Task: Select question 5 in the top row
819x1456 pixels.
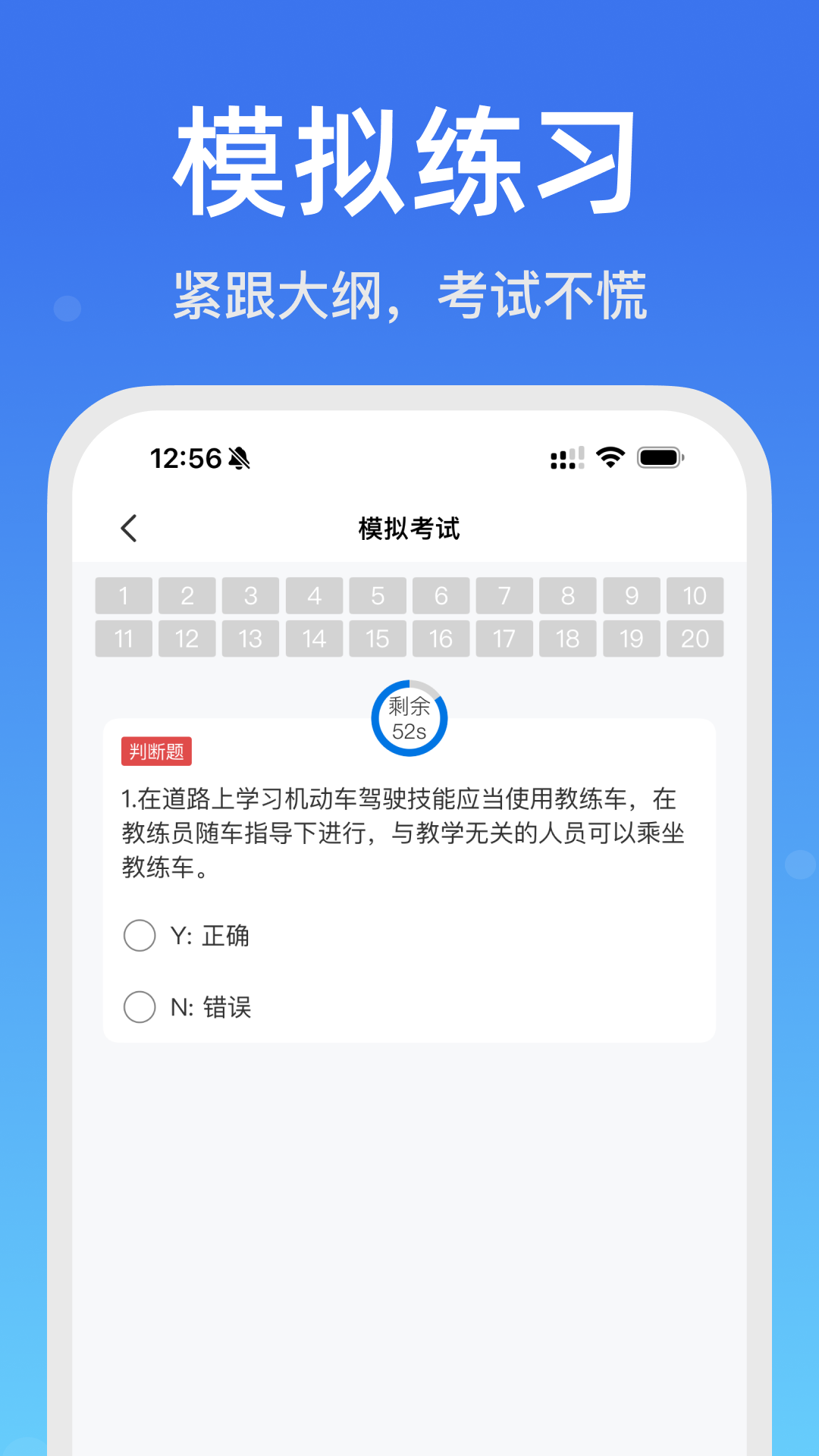Action: tap(378, 596)
